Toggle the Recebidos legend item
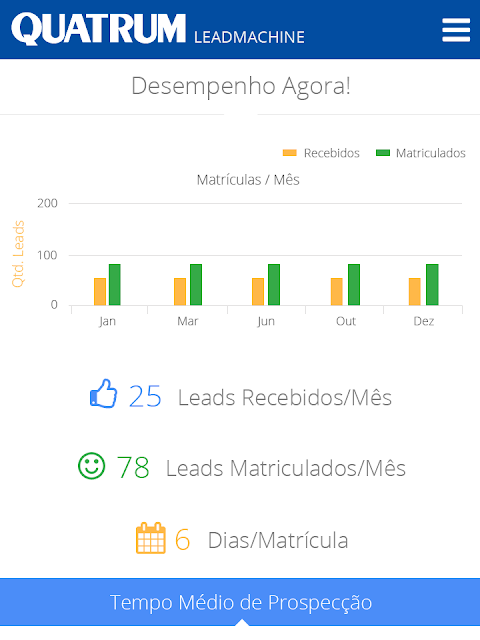 pos(321,153)
